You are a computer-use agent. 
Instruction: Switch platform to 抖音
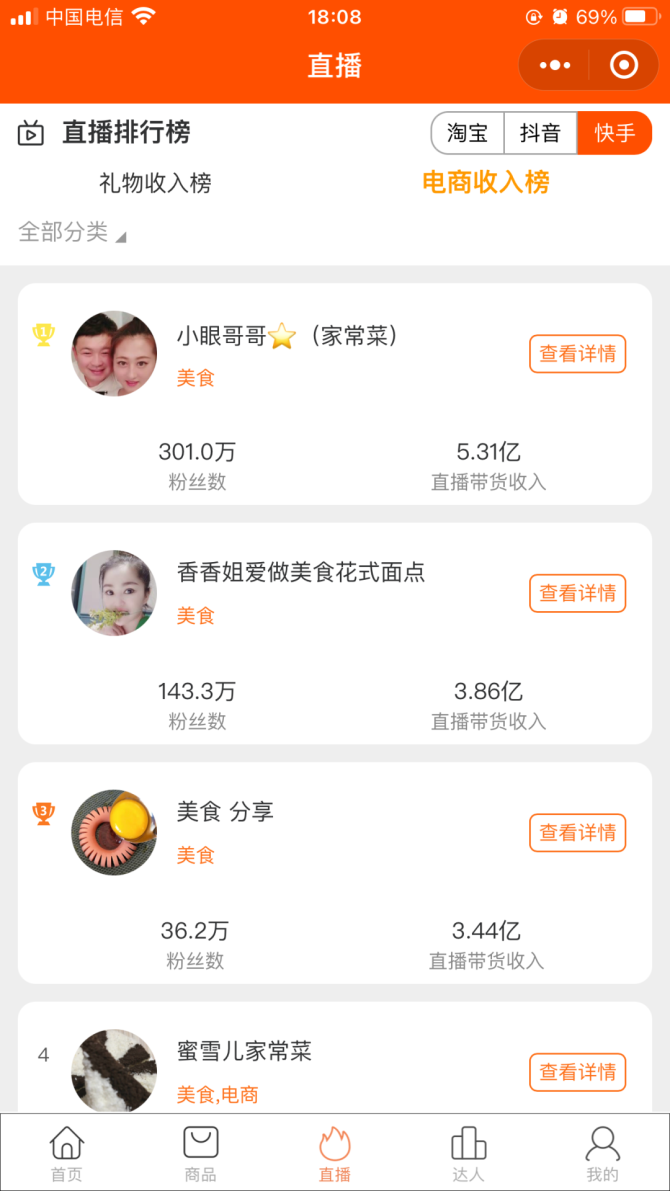[540, 133]
